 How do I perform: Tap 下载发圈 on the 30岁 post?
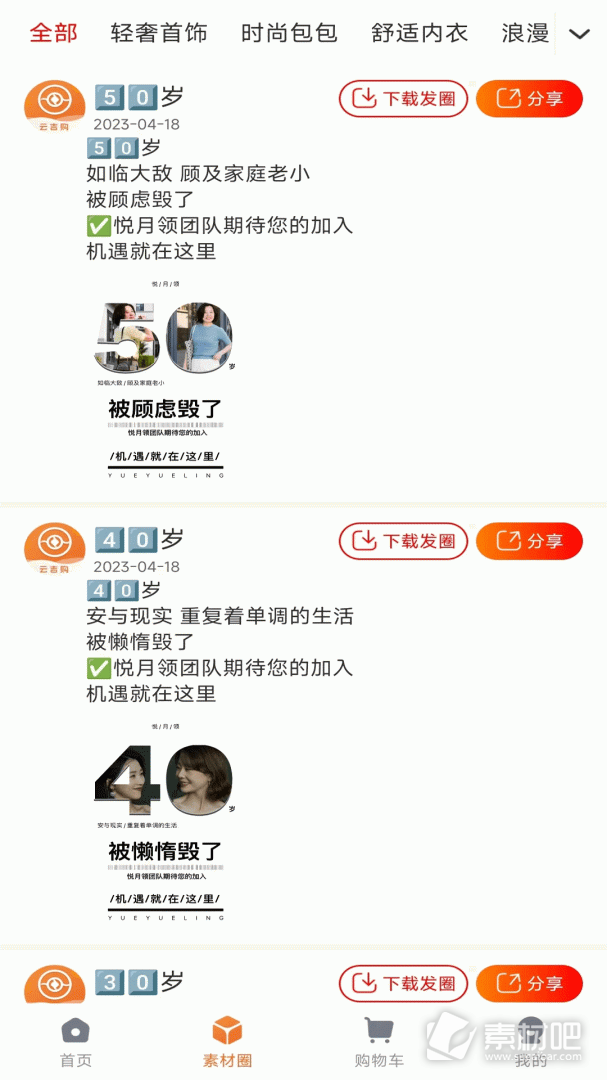tap(403, 984)
